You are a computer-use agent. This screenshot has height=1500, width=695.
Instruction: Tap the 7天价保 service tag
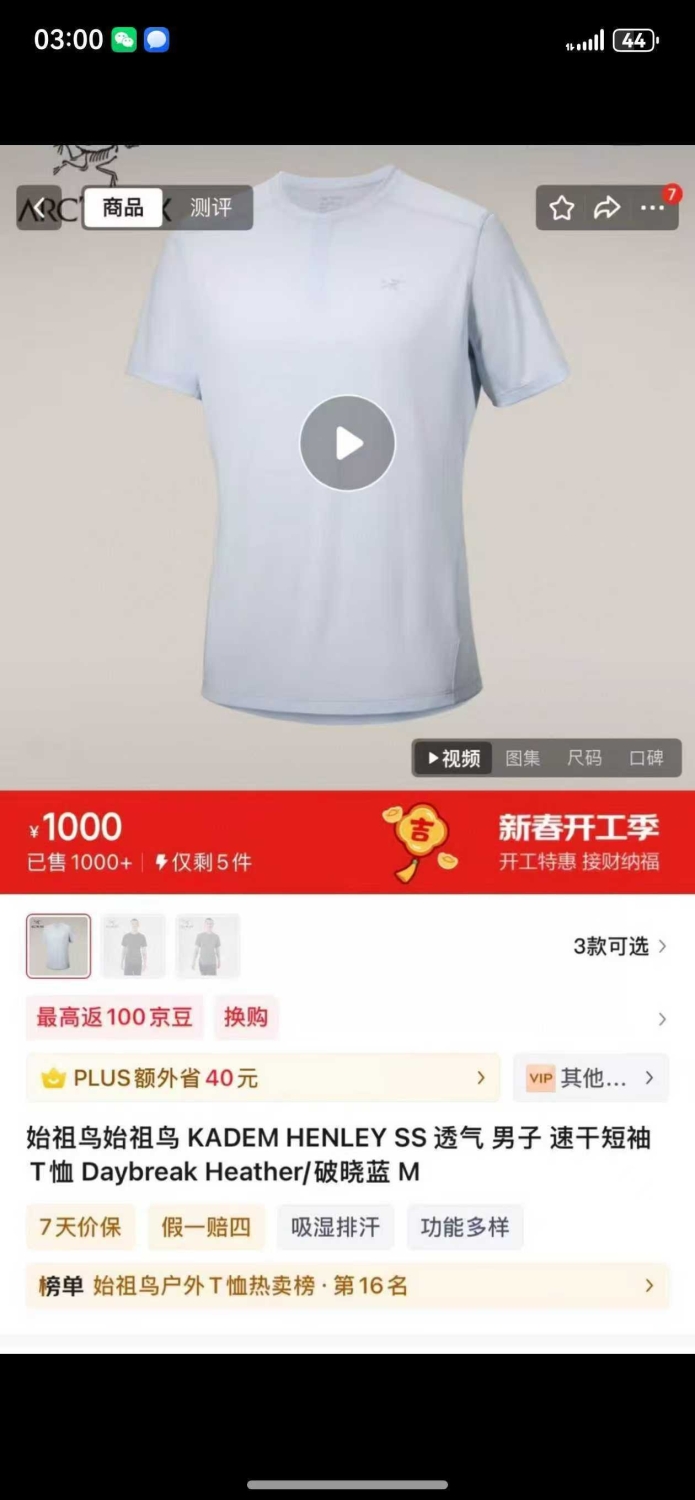[x=80, y=1227]
